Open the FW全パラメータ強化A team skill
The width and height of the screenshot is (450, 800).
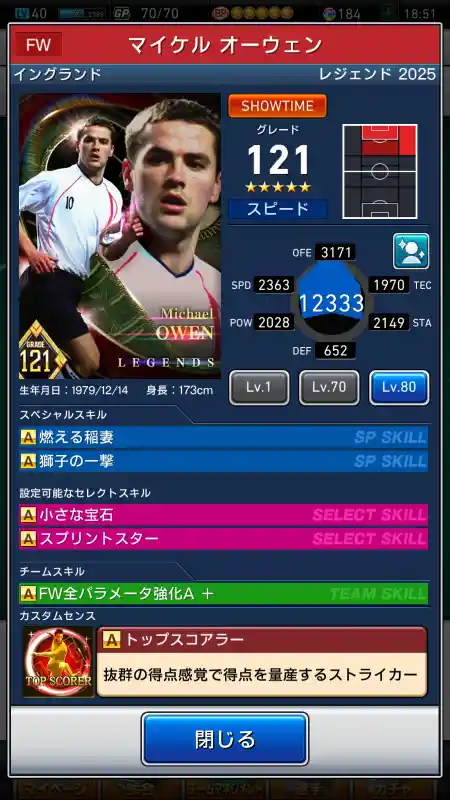point(223,594)
